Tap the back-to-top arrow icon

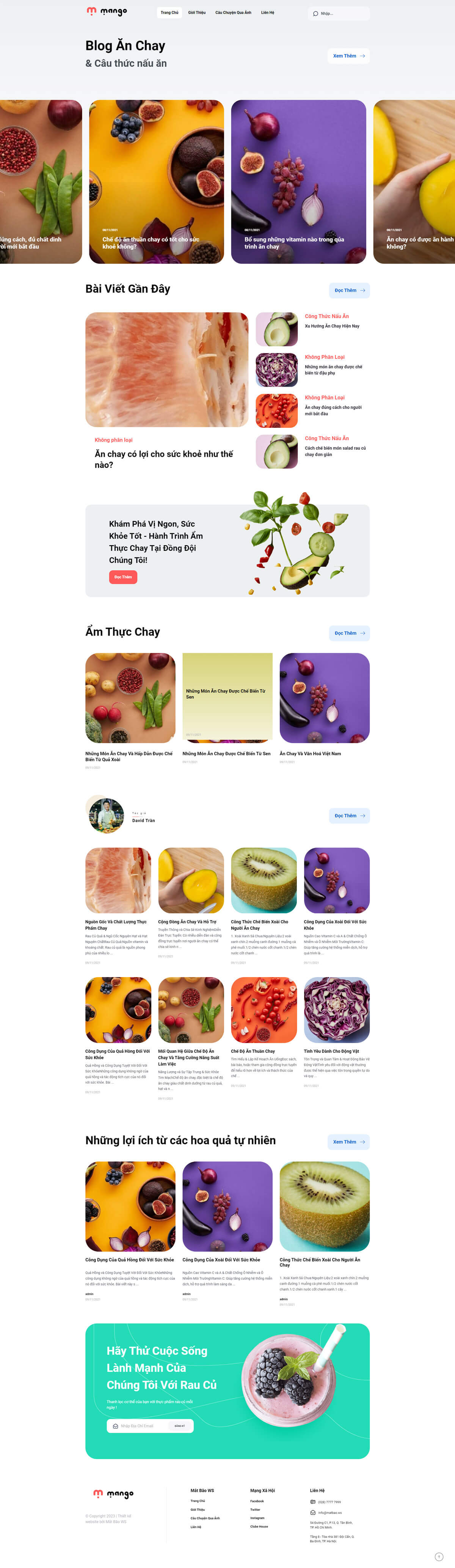tap(439, 1557)
